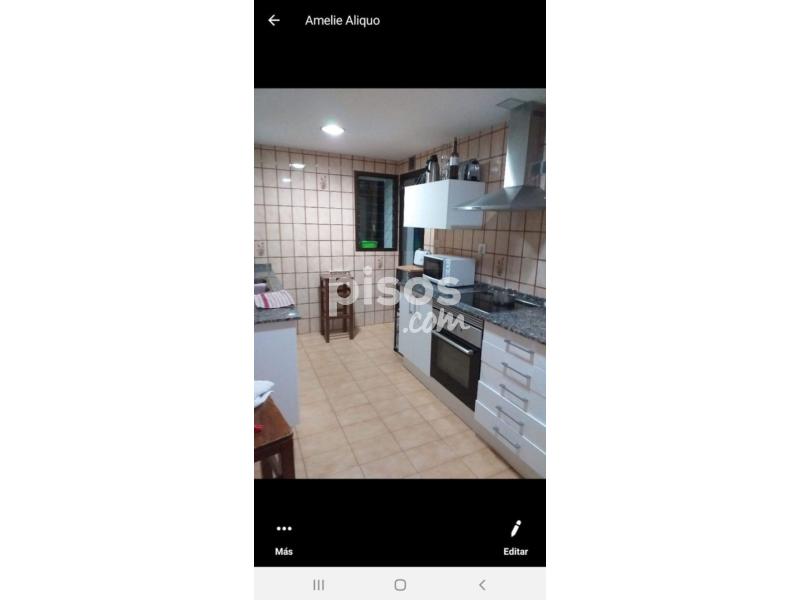
Task: Go back using the top arrow
Action: pos(274,20)
